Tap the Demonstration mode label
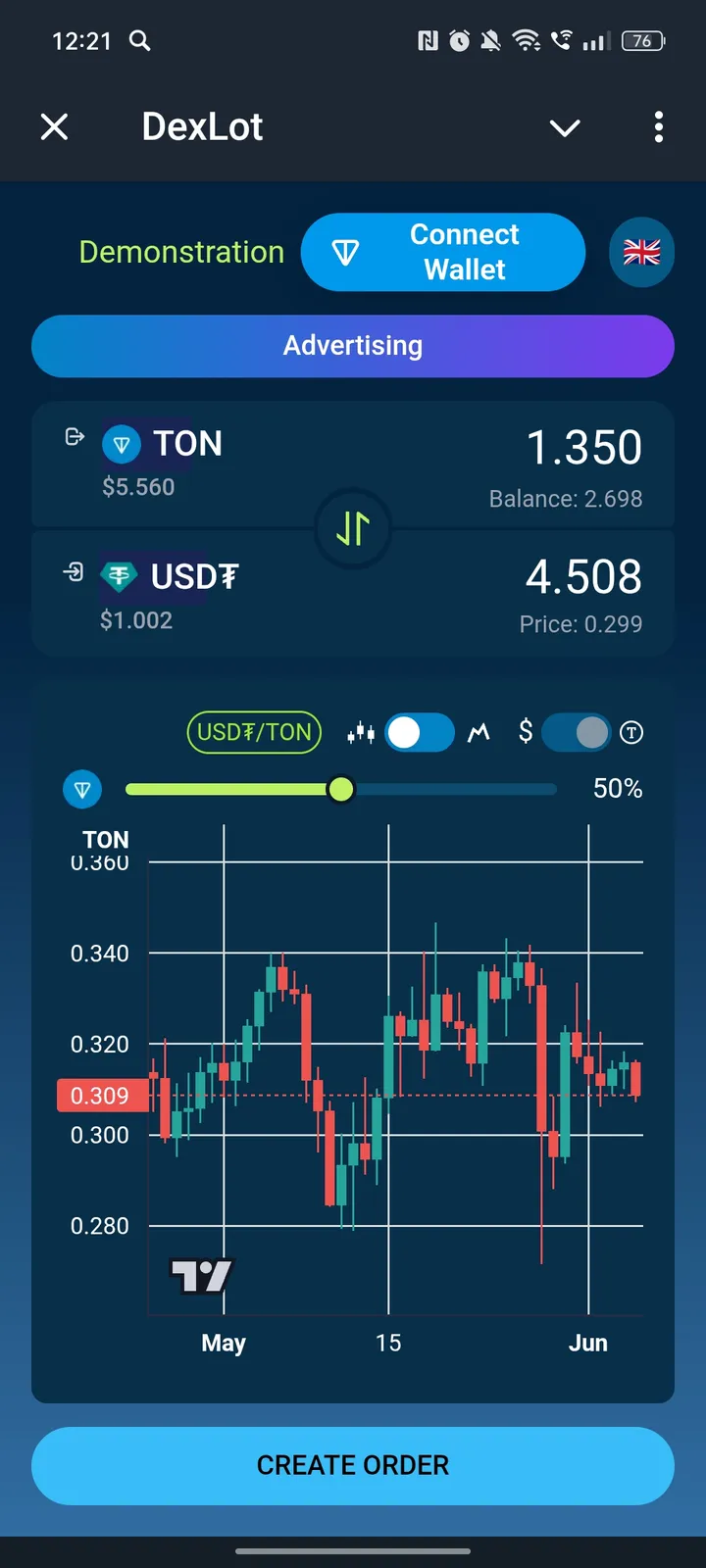The width and height of the screenshot is (706, 1568). (x=181, y=252)
